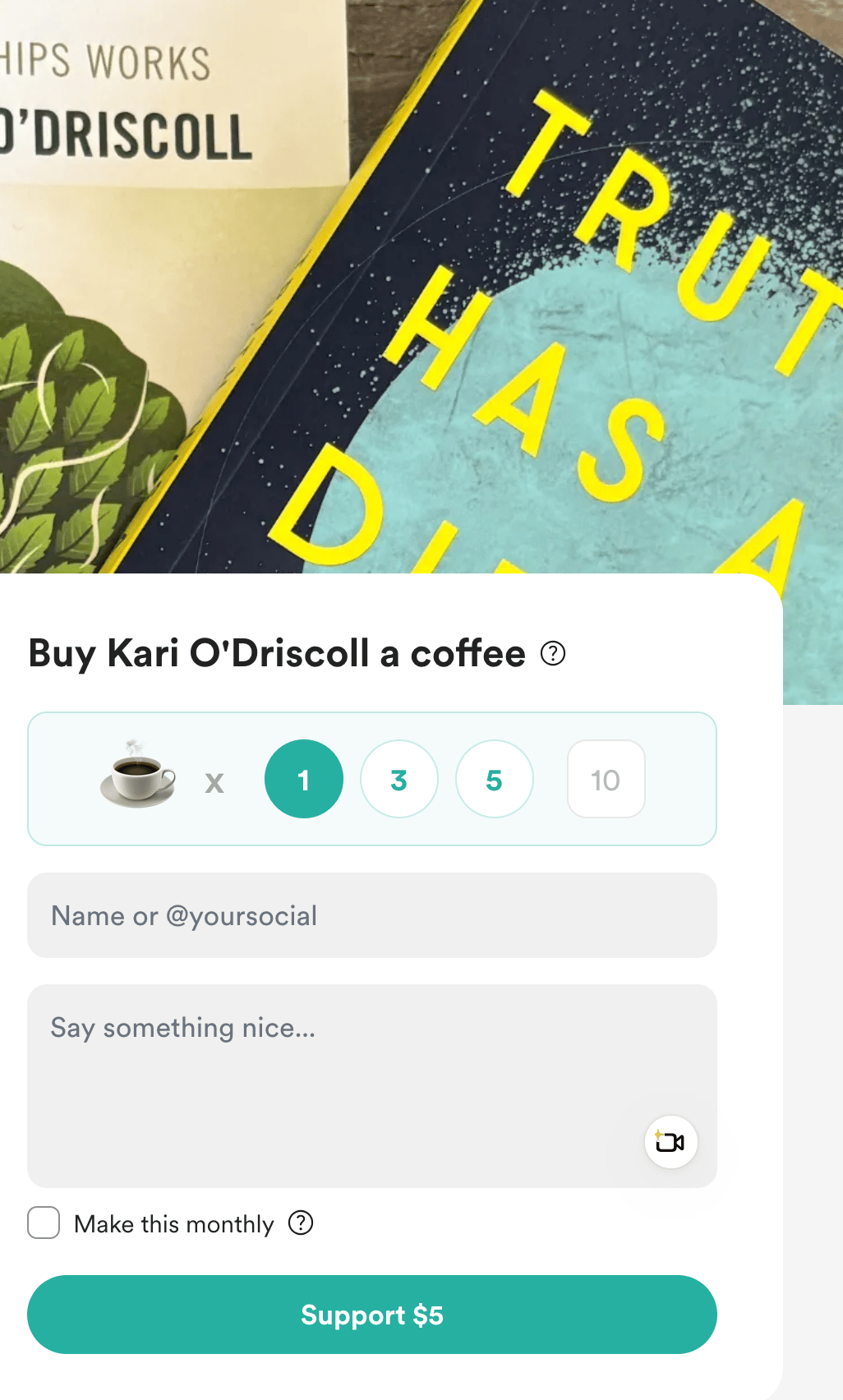Open help icon beside coffee heading
Image resolution: width=843 pixels, height=1400 pixels.
coord(553,653)
